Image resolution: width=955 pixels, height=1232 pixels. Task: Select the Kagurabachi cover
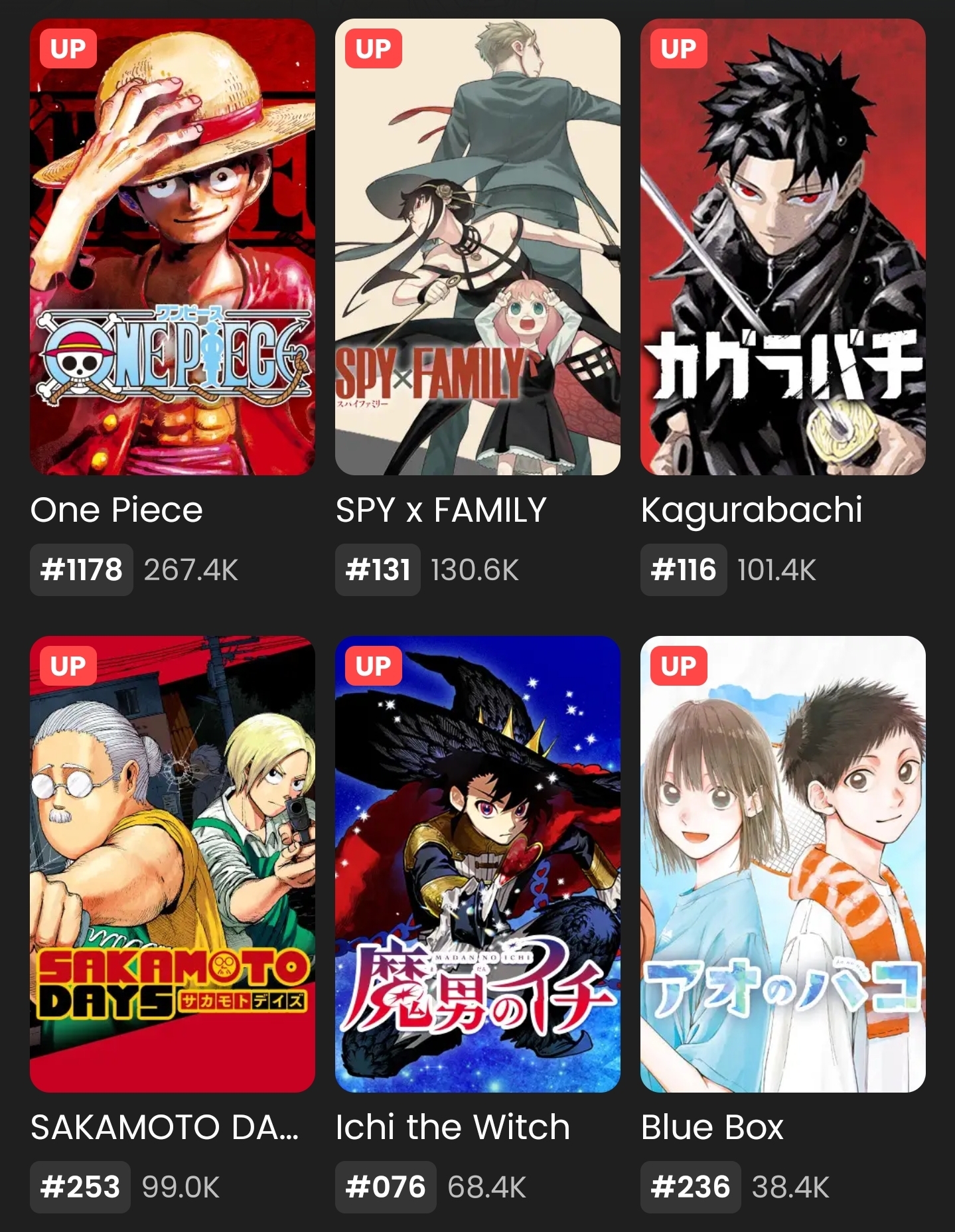click(783, 247)
